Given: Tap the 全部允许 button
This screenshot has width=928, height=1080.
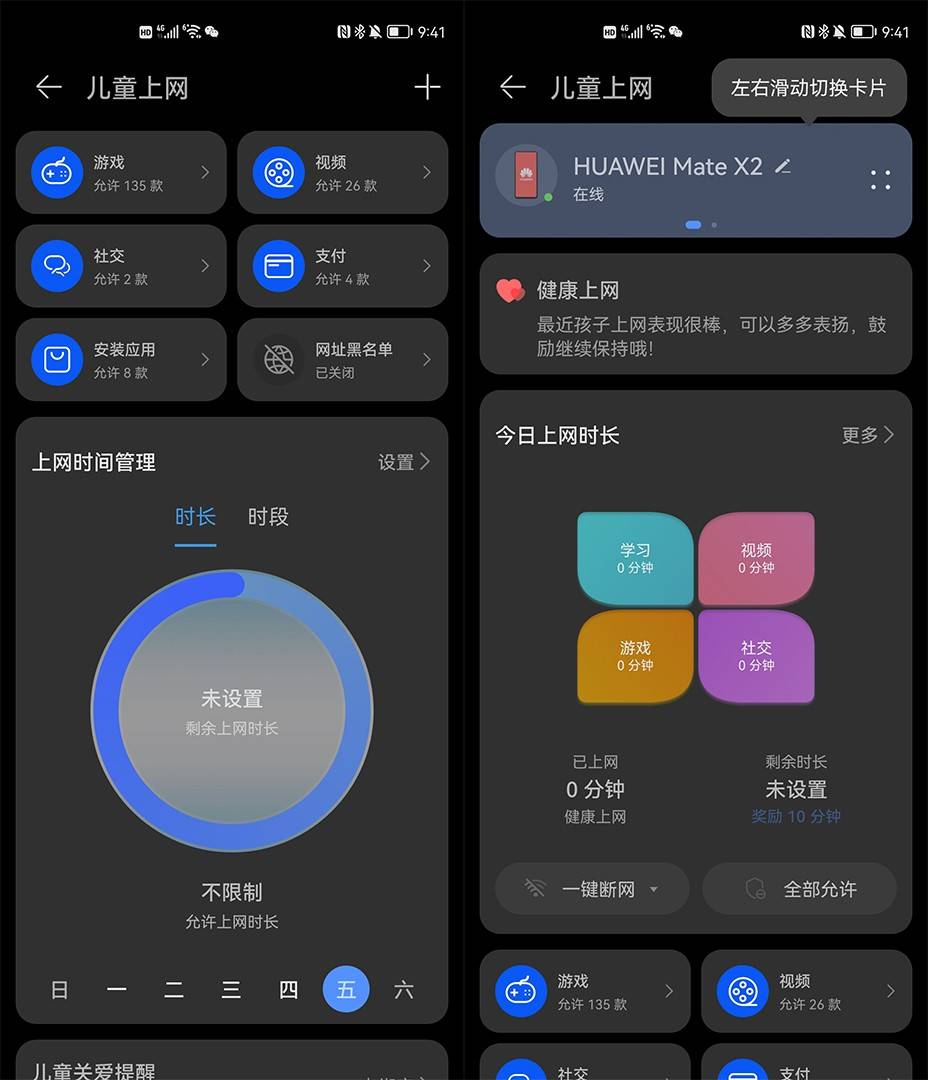Looking at the screenshot, I should point(799,889).
